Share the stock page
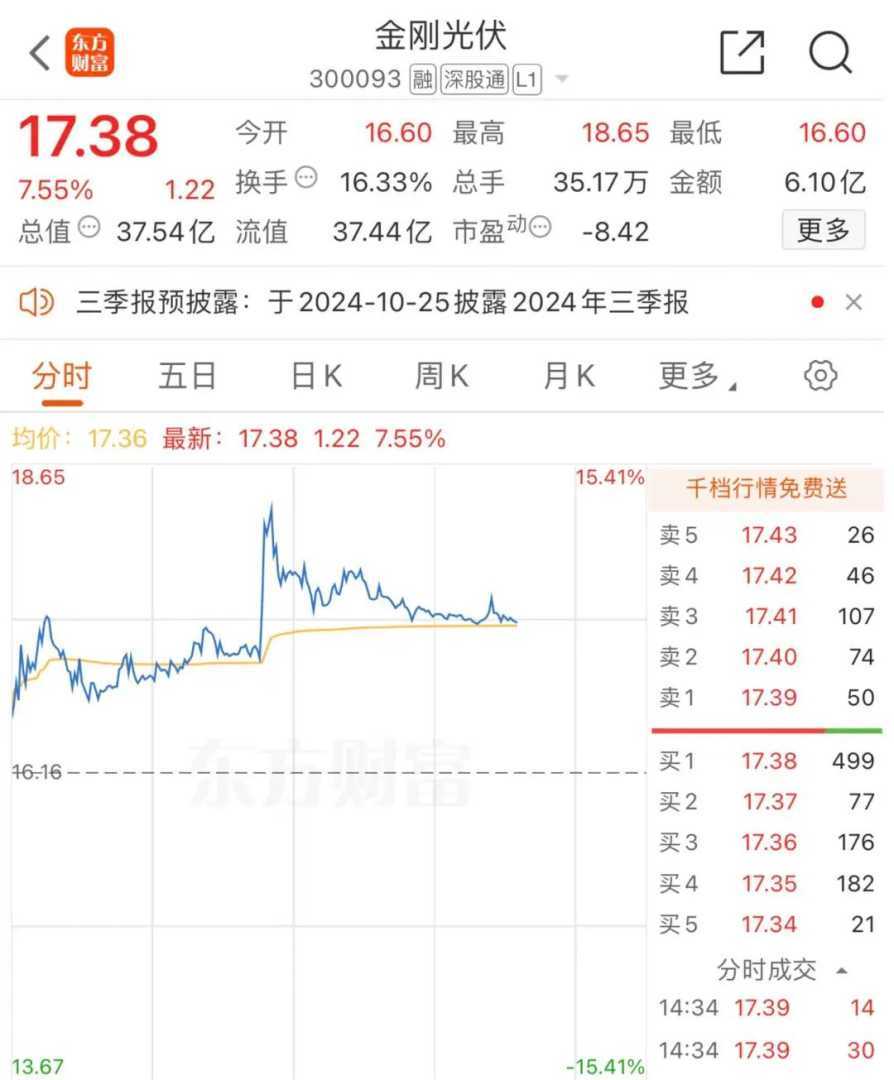Viewport: 894px width, 1080px height. [x=742, y=52]
